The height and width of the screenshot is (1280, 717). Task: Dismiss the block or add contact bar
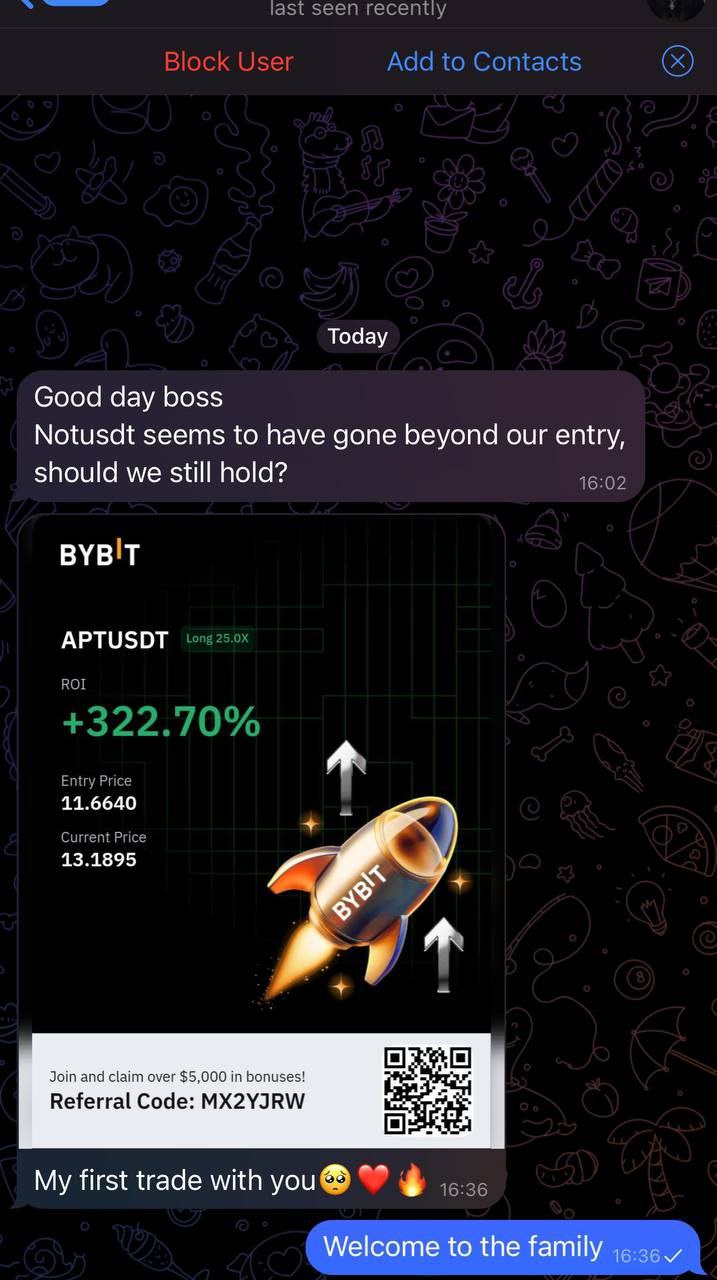(677, 62)
